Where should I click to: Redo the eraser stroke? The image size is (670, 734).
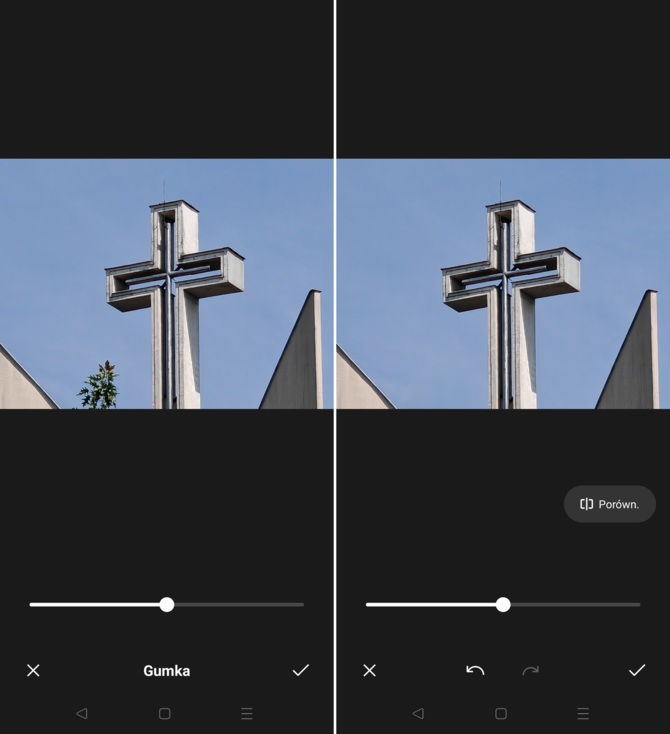point(530,670)
